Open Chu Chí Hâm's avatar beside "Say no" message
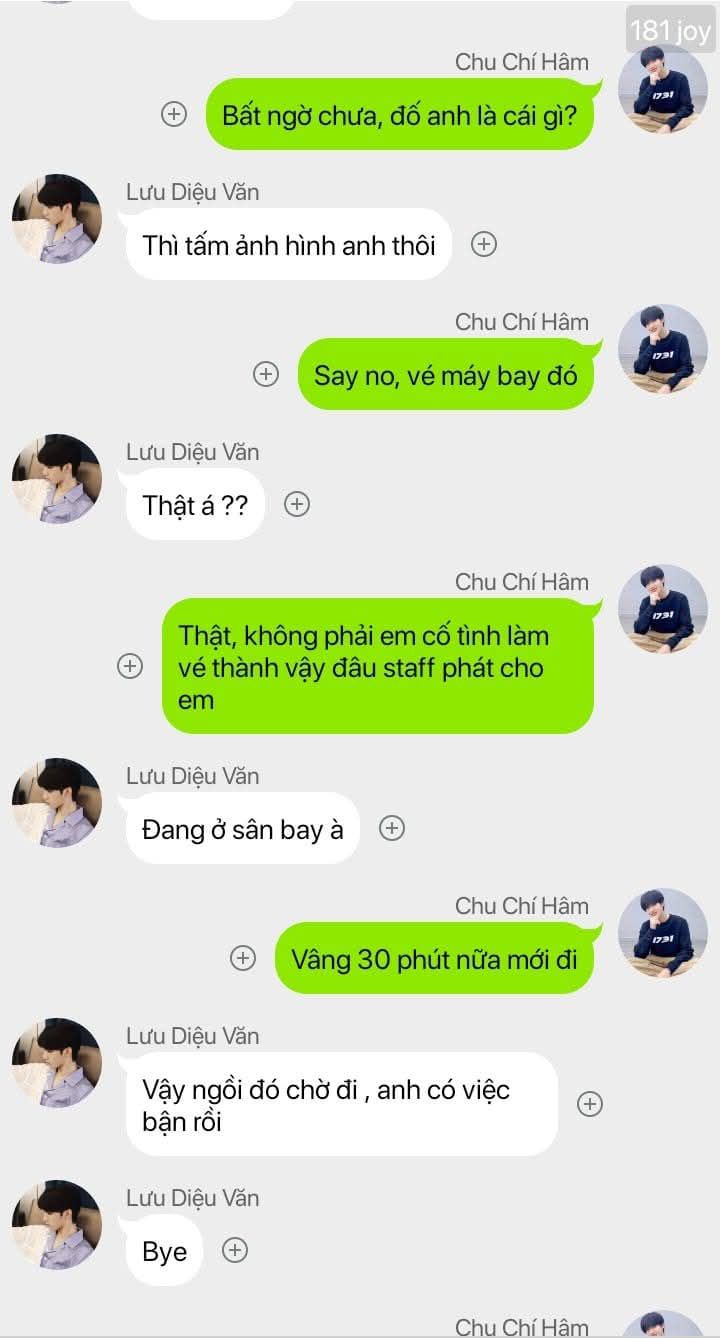Image resolution: width=720 pixels, height=1339 pixels. pyautogui.click(x=663, y=349)
